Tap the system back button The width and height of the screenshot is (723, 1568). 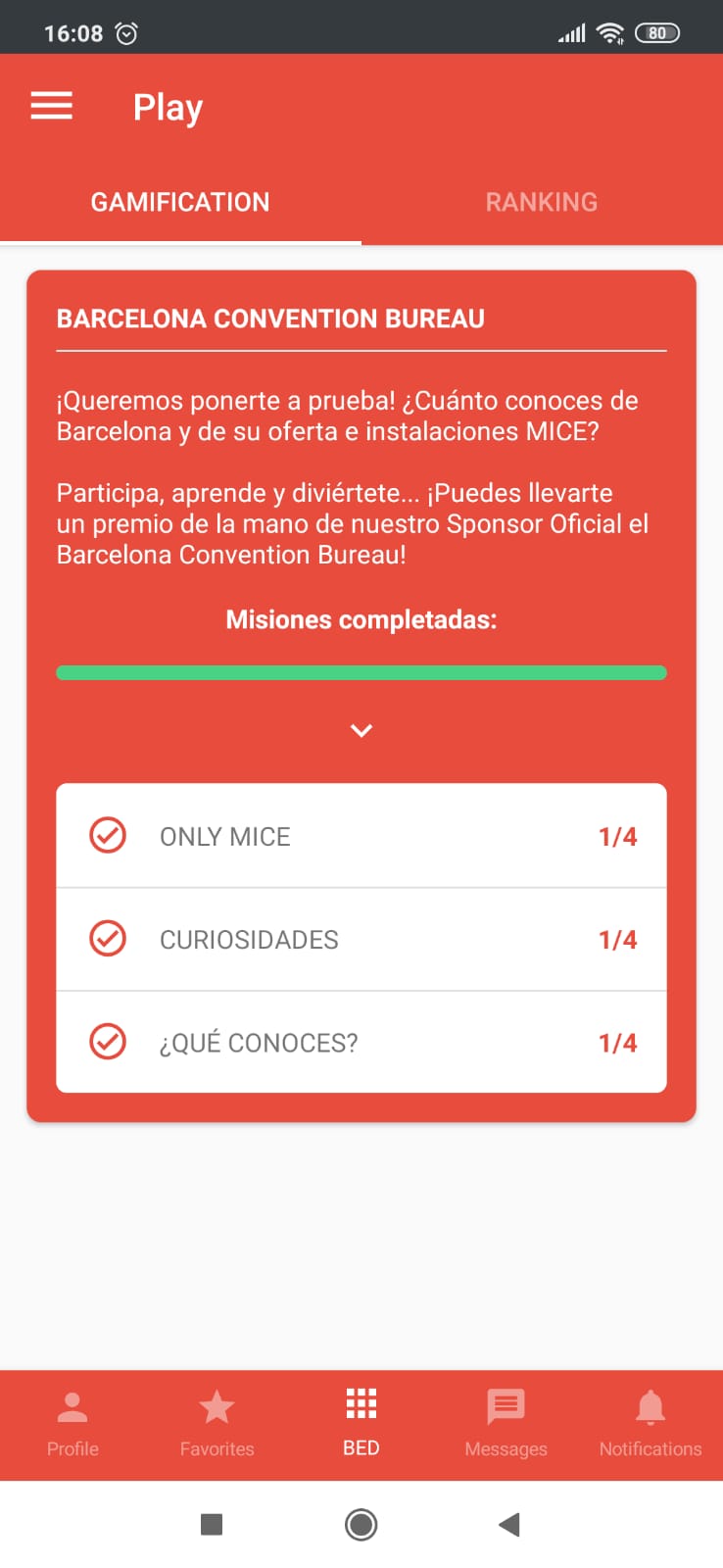(x=508, y=1524)
